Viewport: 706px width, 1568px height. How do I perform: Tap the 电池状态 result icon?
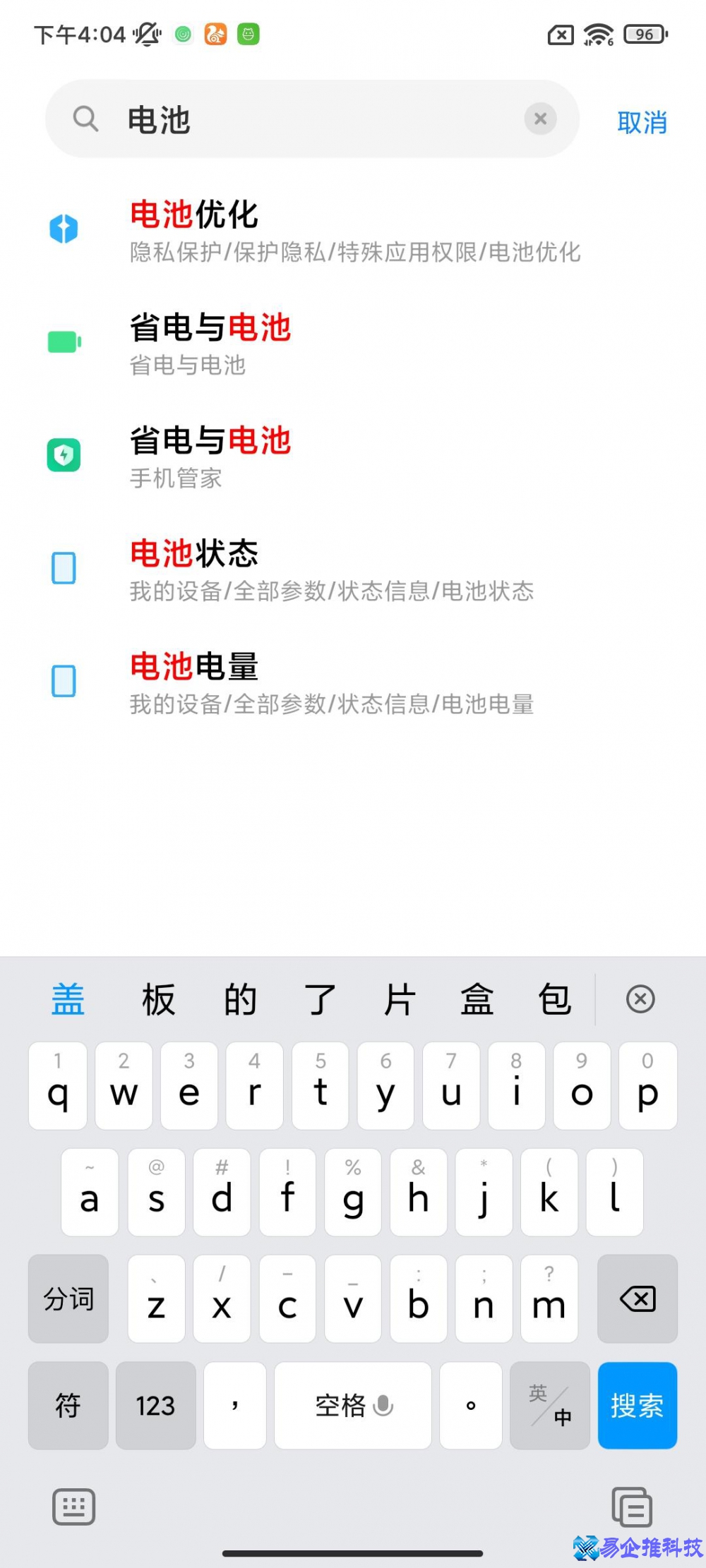(x=64, y=568)
